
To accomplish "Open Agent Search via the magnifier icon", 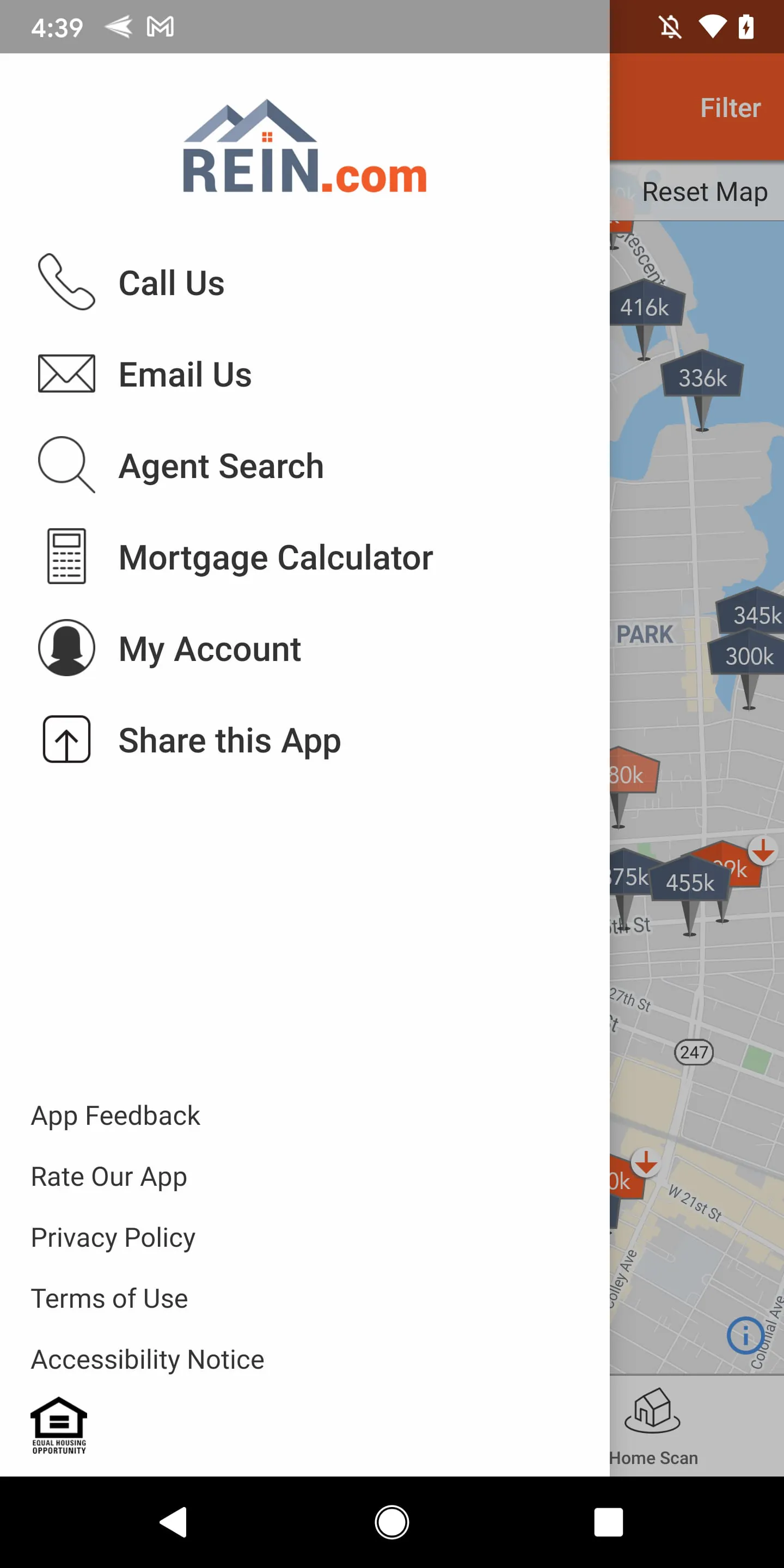I will point(66,465).
